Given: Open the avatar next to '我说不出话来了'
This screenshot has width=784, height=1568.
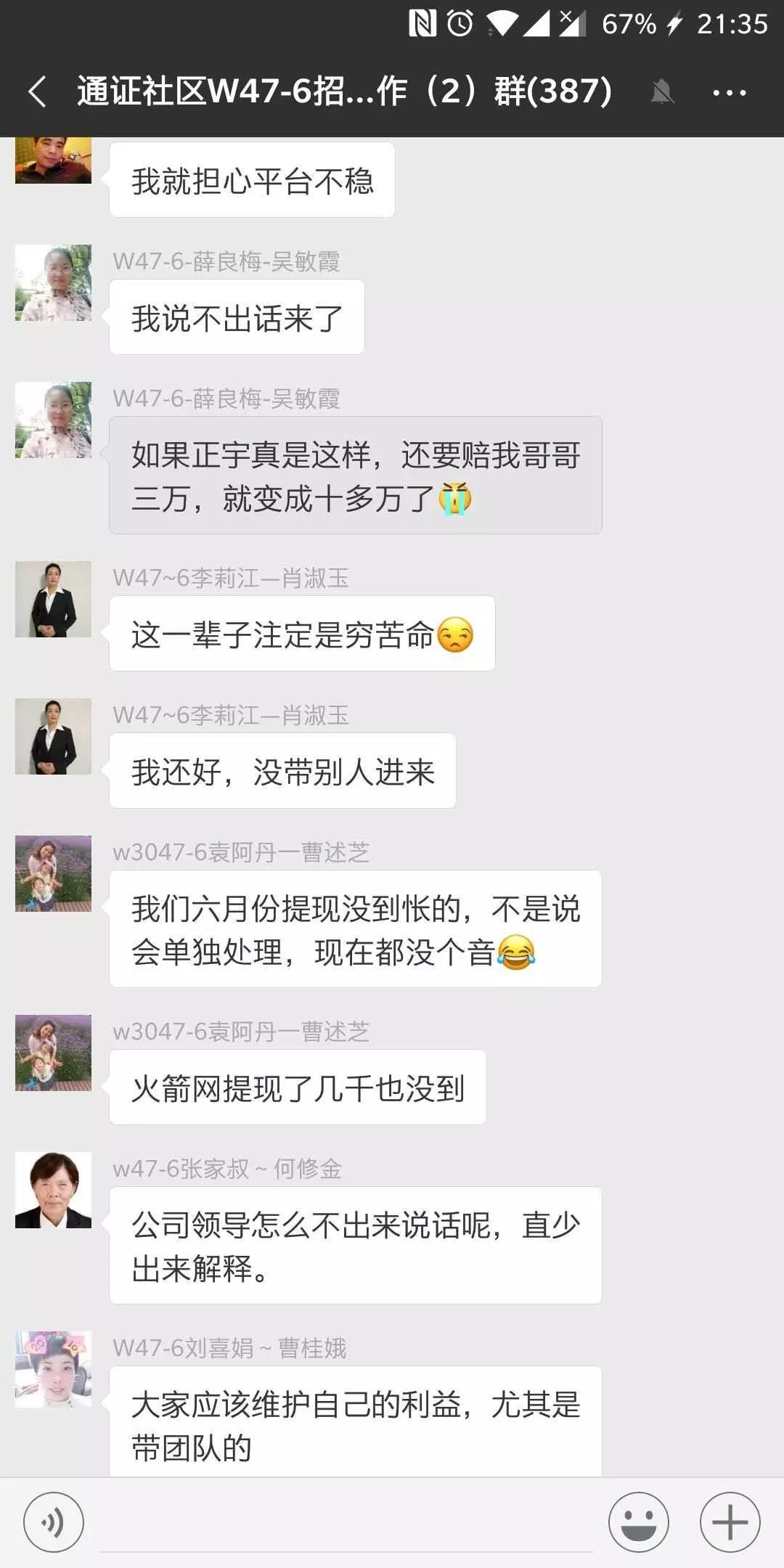Looking at the screenshot, I should 54,283.
